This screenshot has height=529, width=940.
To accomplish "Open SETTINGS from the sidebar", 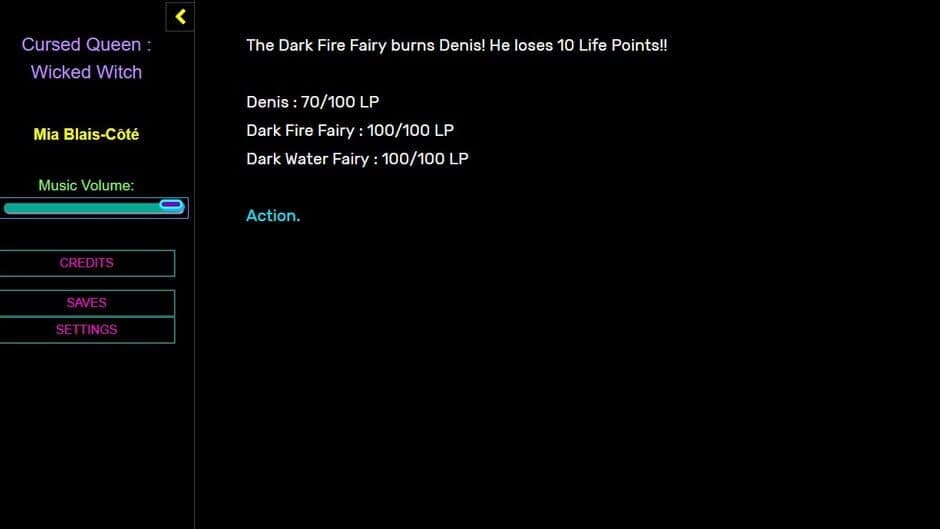I will [x=87, y=330].
